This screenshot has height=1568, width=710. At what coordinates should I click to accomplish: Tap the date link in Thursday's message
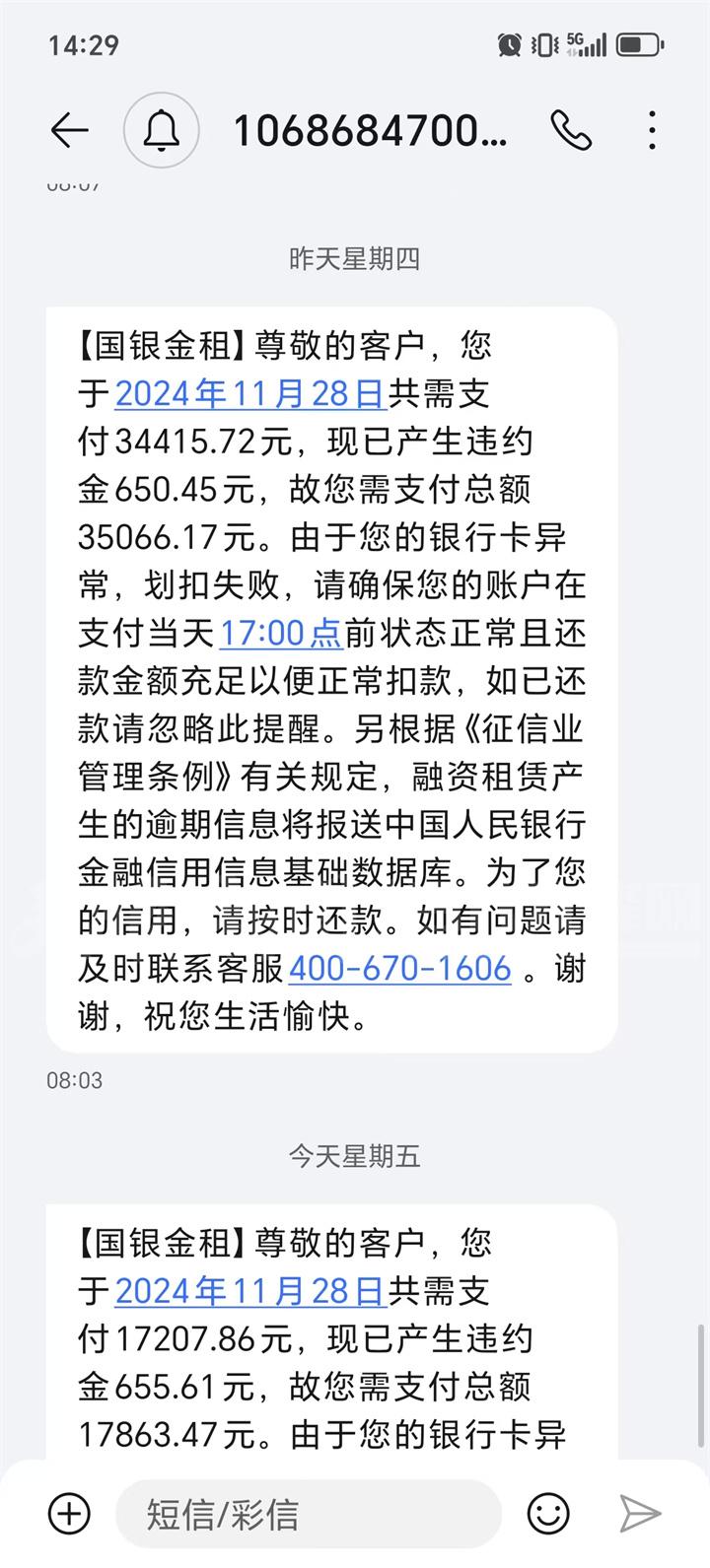[250, 393]
